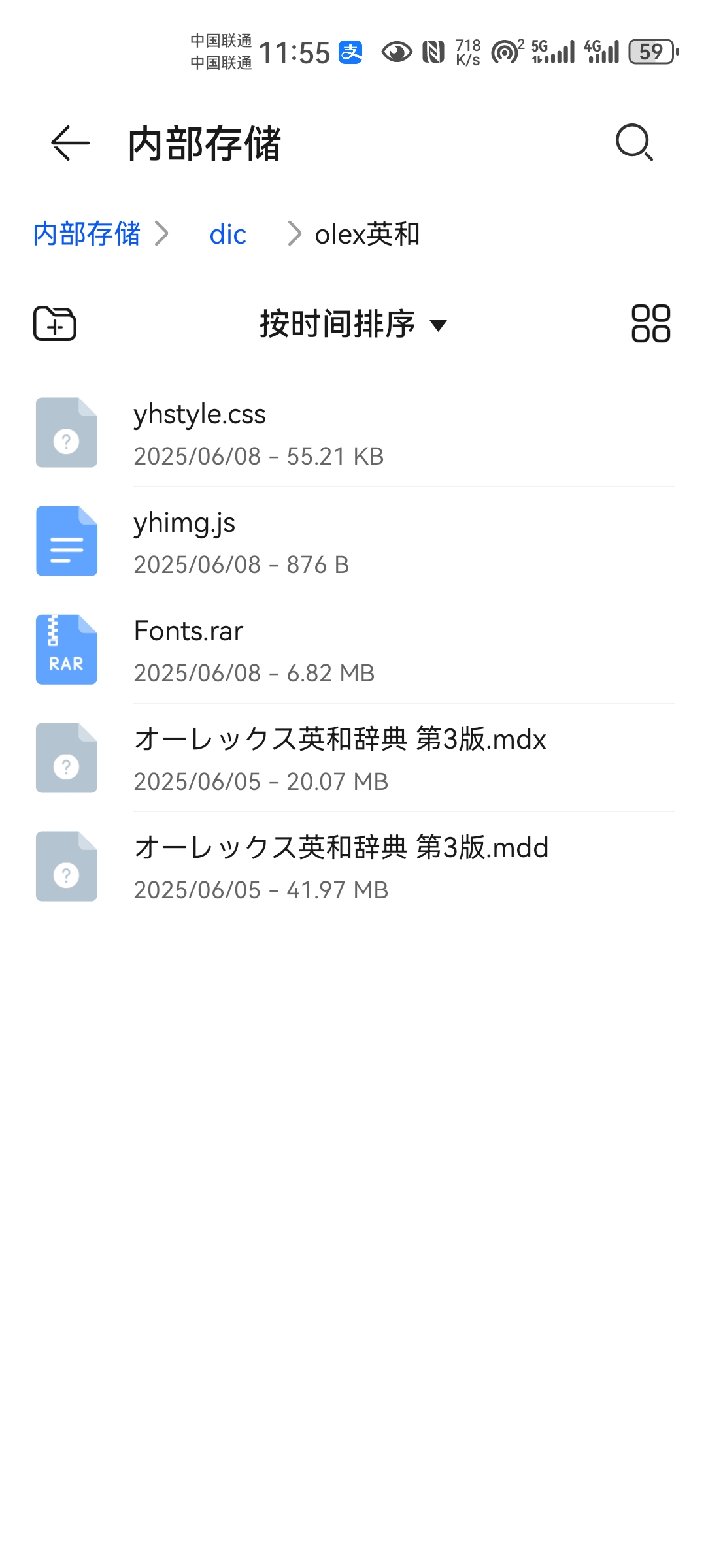
Task: Open the オーレックス英和辞典 第3版.mdd file
Action: point(353,867)
